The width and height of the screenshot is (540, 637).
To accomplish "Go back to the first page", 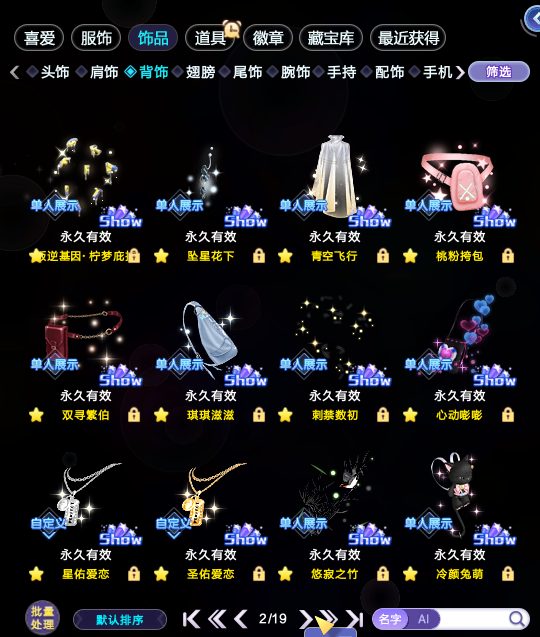I will click(191, 619).
